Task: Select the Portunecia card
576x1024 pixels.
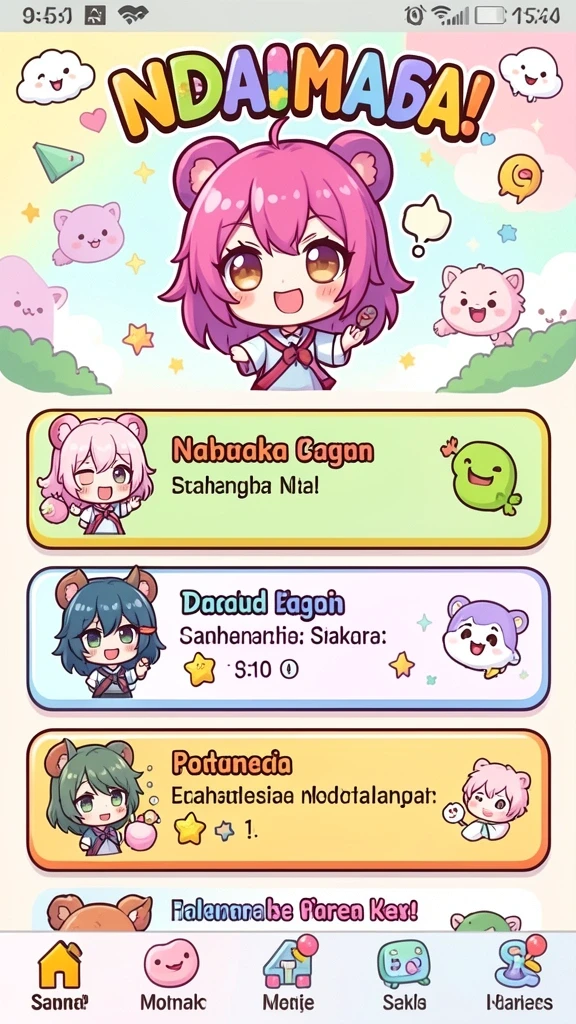Action: pos(288,799)
